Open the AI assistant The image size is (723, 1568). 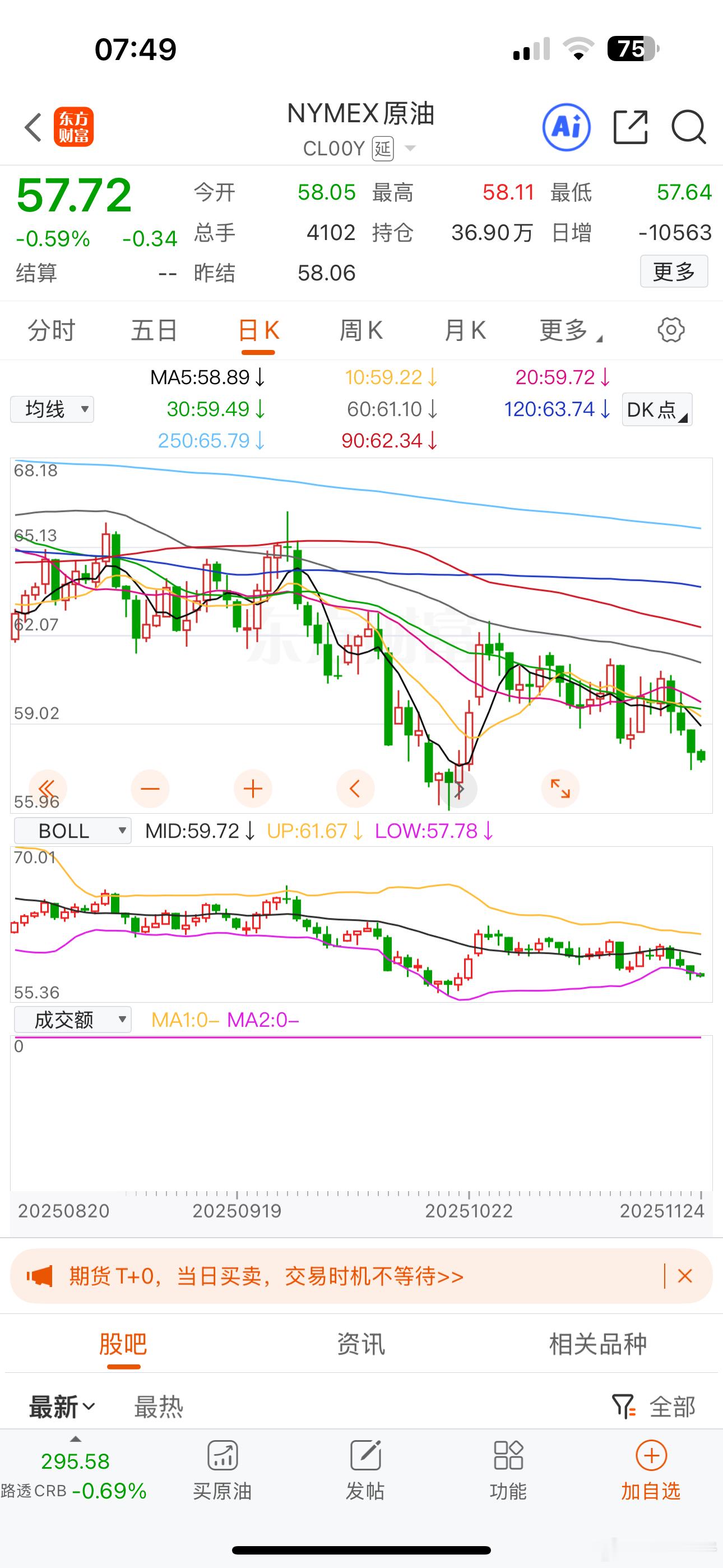[x=566, y=127]
